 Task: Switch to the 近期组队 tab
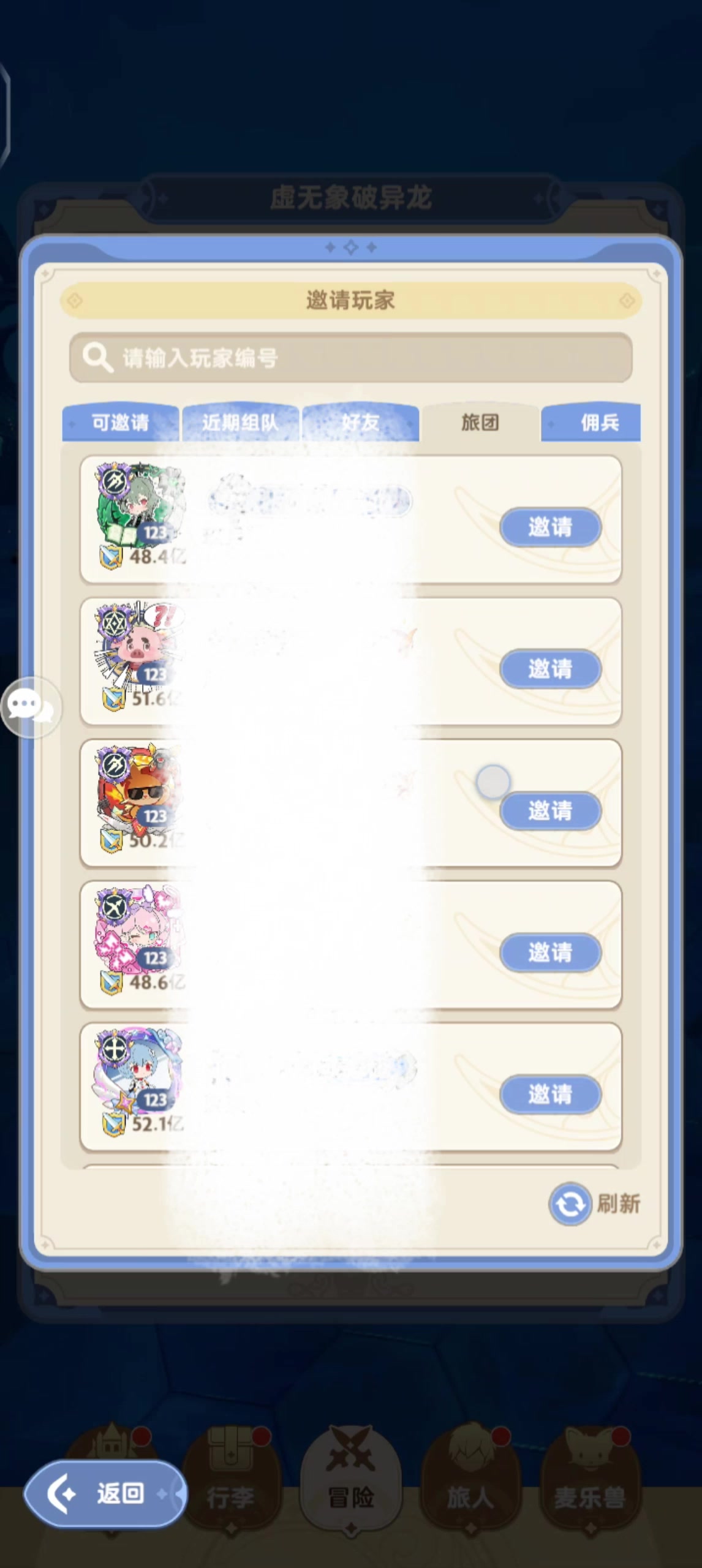pyautogui.click(x=240, y=423)
